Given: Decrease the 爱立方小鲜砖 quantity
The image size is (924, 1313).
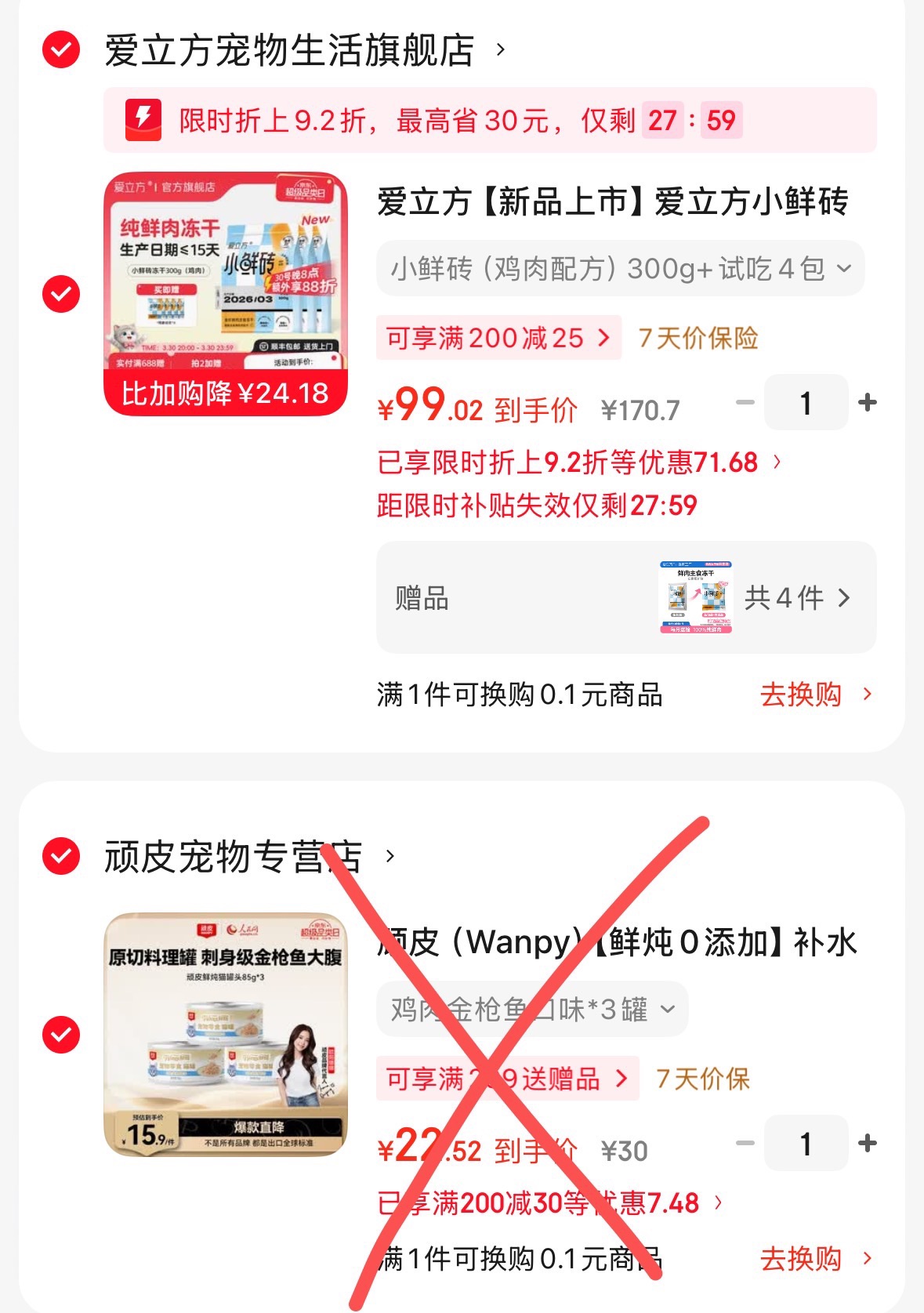Looking at the screenshot, I should 745,403.
